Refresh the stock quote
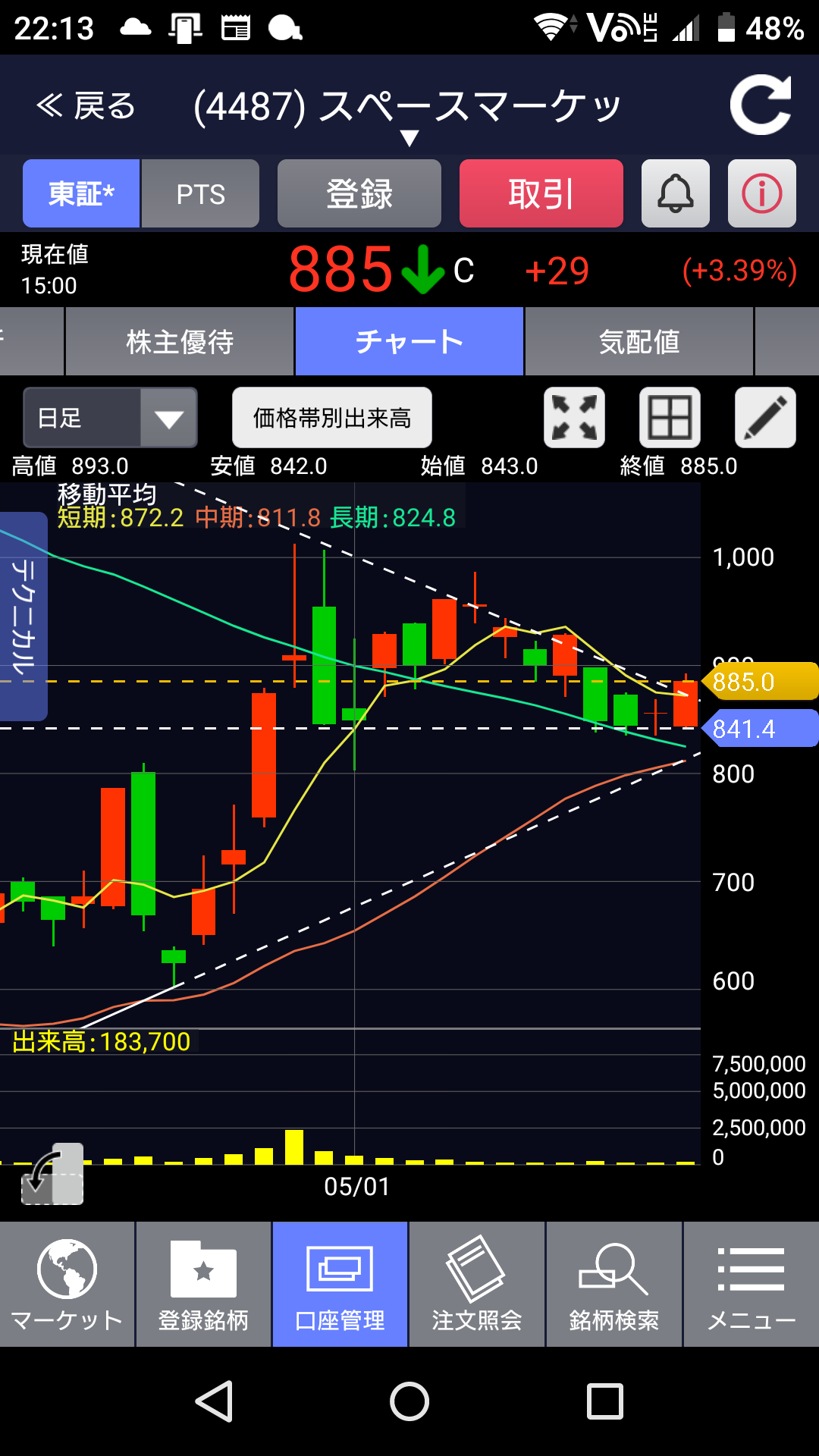Image resolution: width=819 pixels, height=1456 pixels. pos(761,105)
